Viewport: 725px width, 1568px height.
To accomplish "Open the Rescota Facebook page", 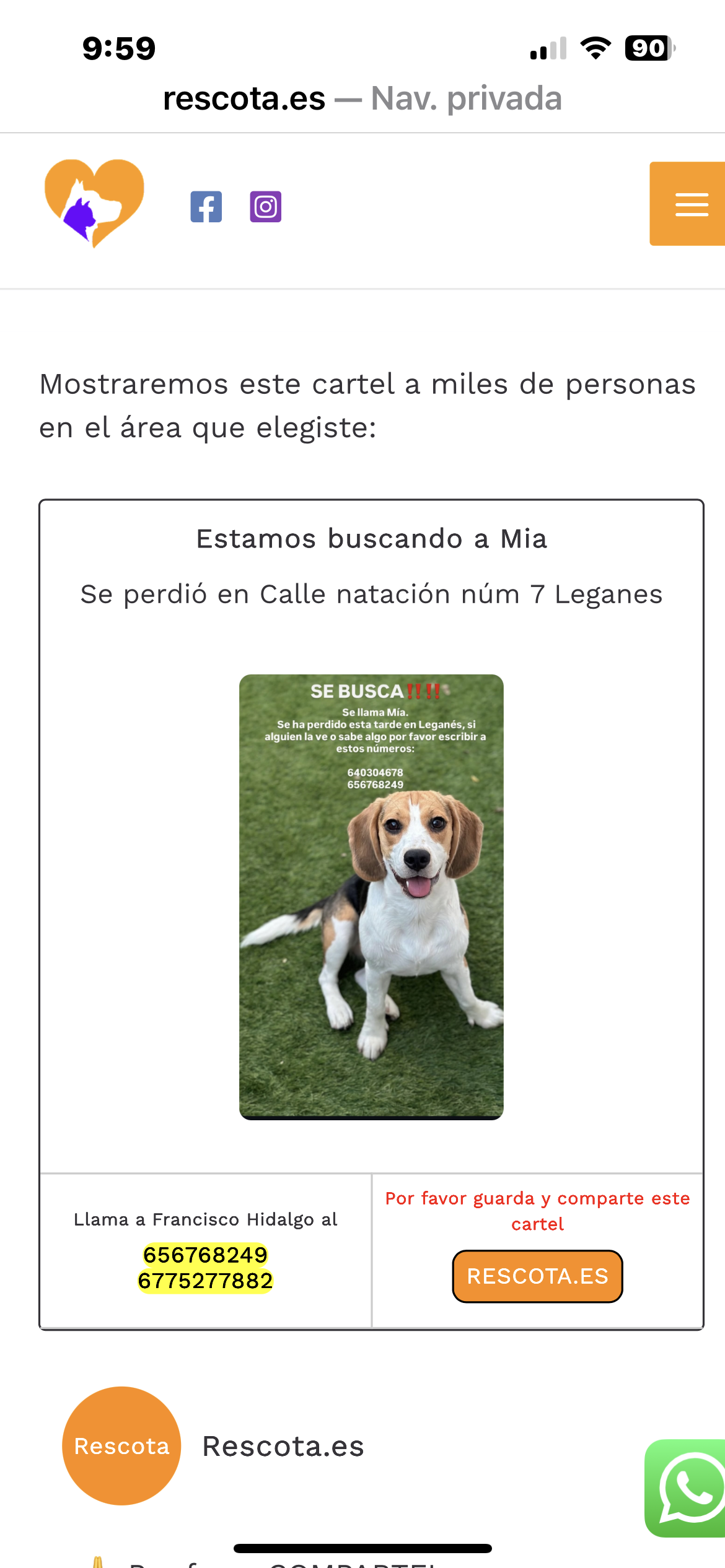I will (x=206, y=207).
